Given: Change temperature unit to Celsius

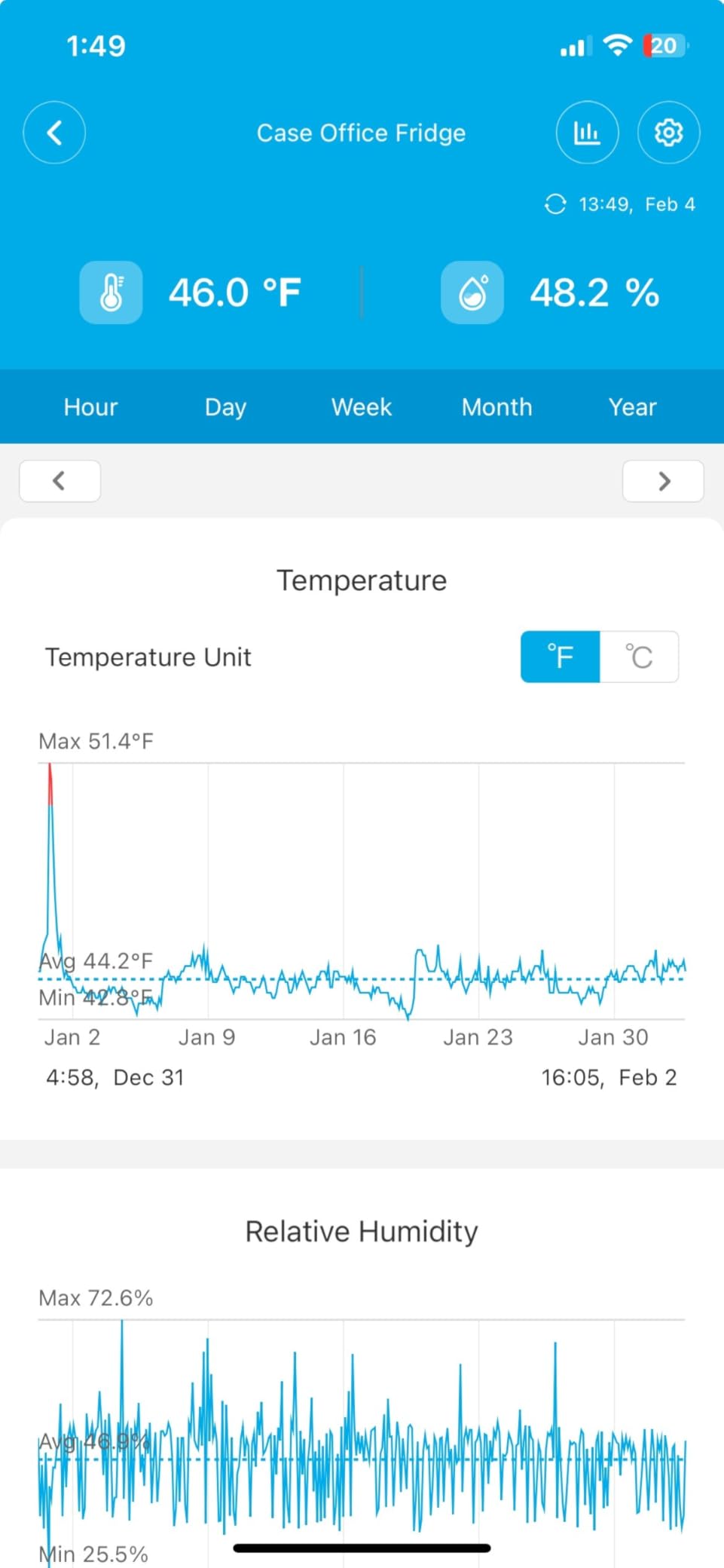Looking at the screenshot, I should tap(639, 657).
